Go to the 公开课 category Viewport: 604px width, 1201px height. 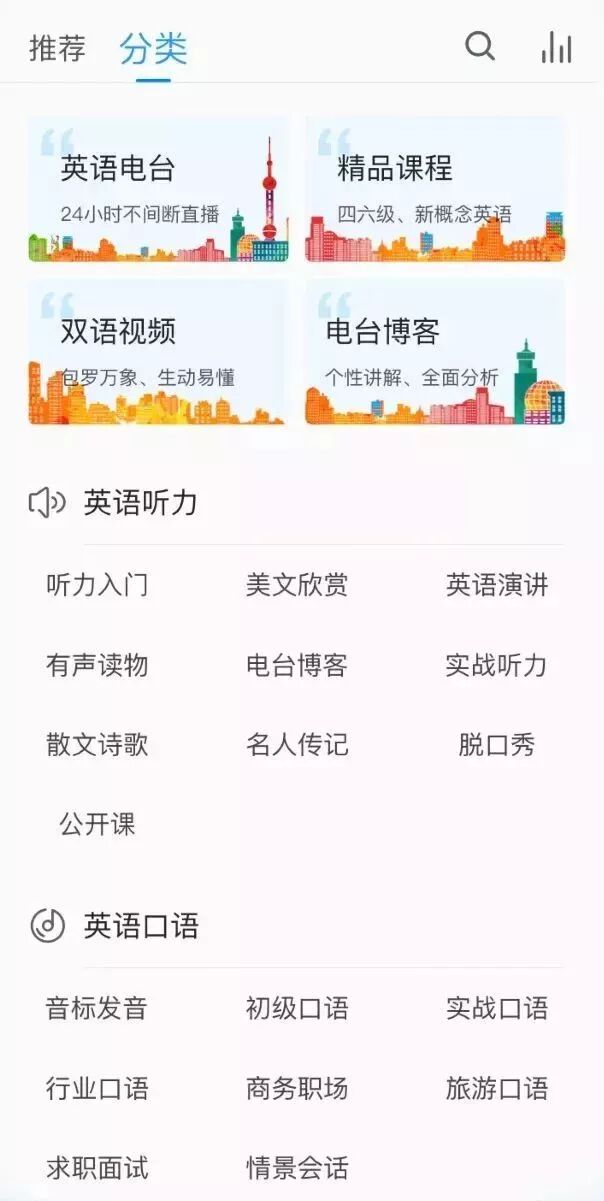[x=97, y=825]
